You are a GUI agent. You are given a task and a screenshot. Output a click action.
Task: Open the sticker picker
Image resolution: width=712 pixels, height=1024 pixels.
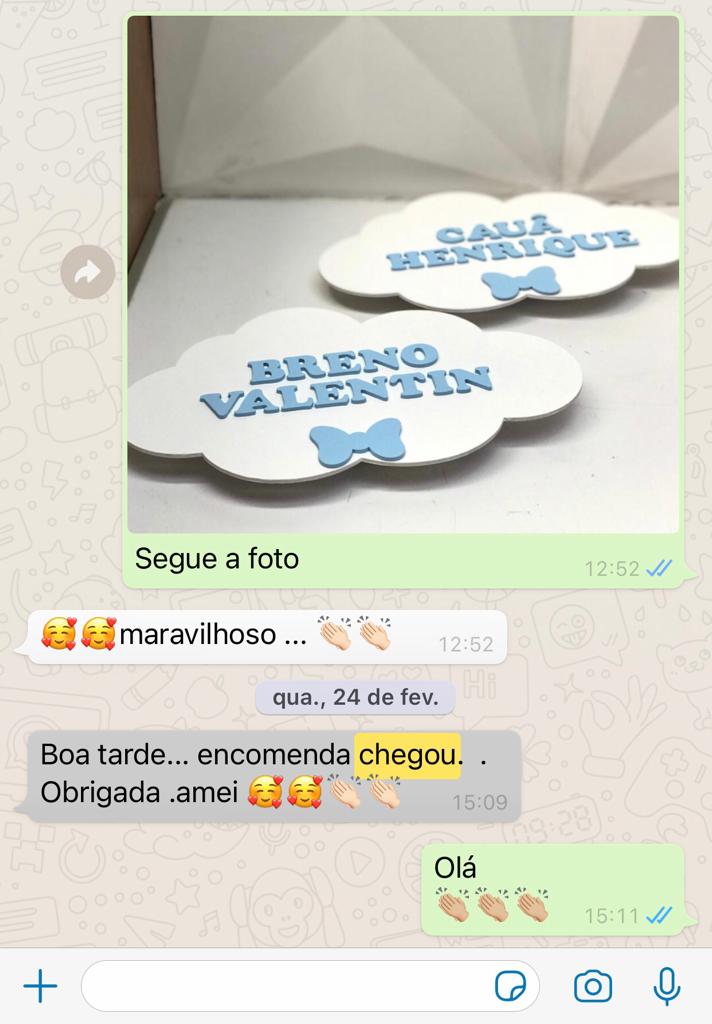511,987
